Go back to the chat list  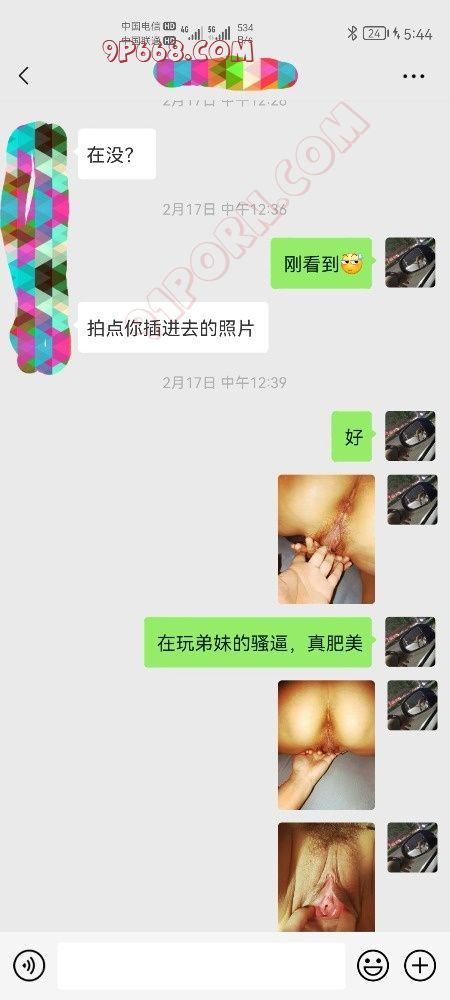point(24,76)
